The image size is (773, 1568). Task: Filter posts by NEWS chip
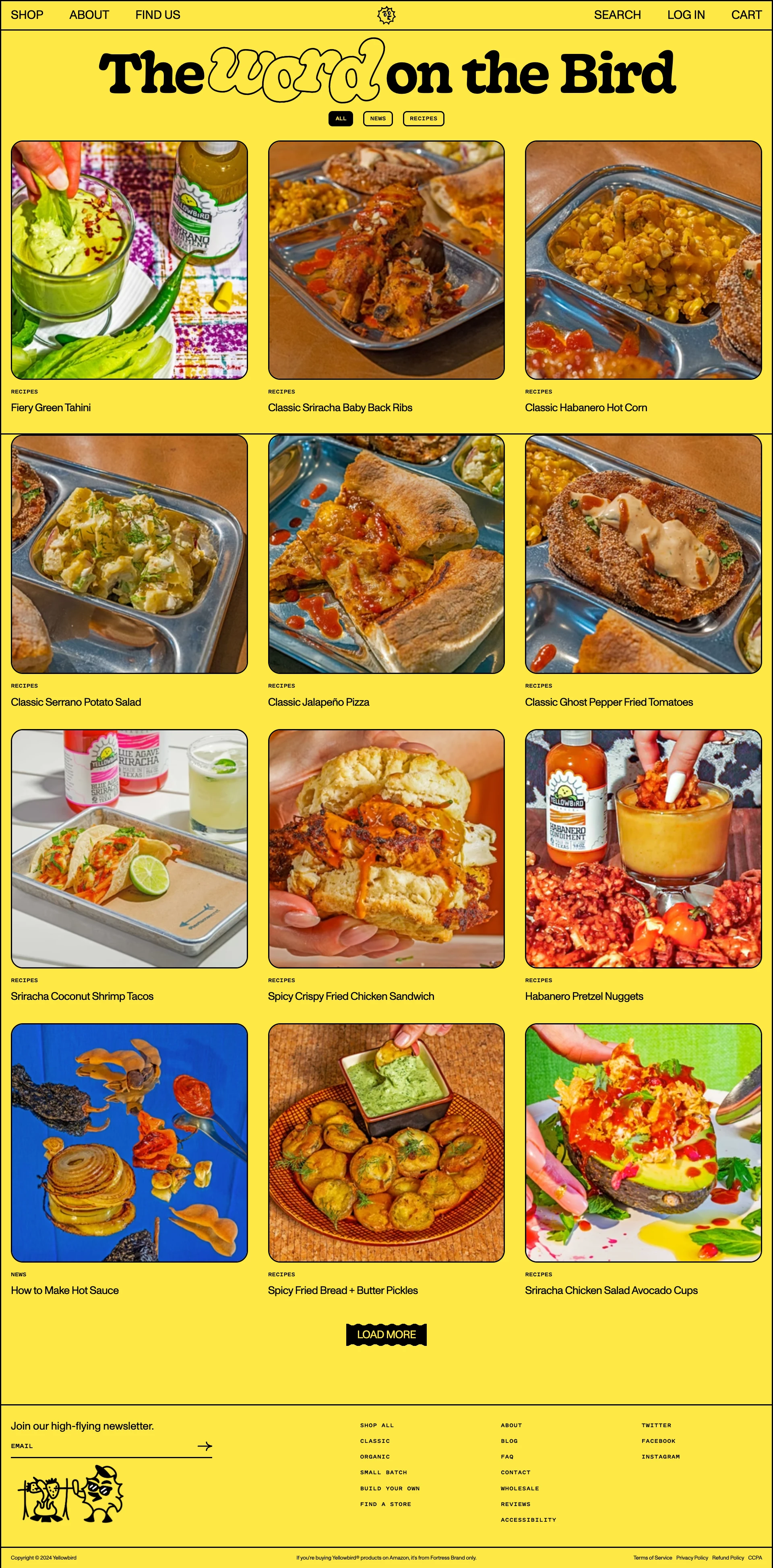click(378, 119)
